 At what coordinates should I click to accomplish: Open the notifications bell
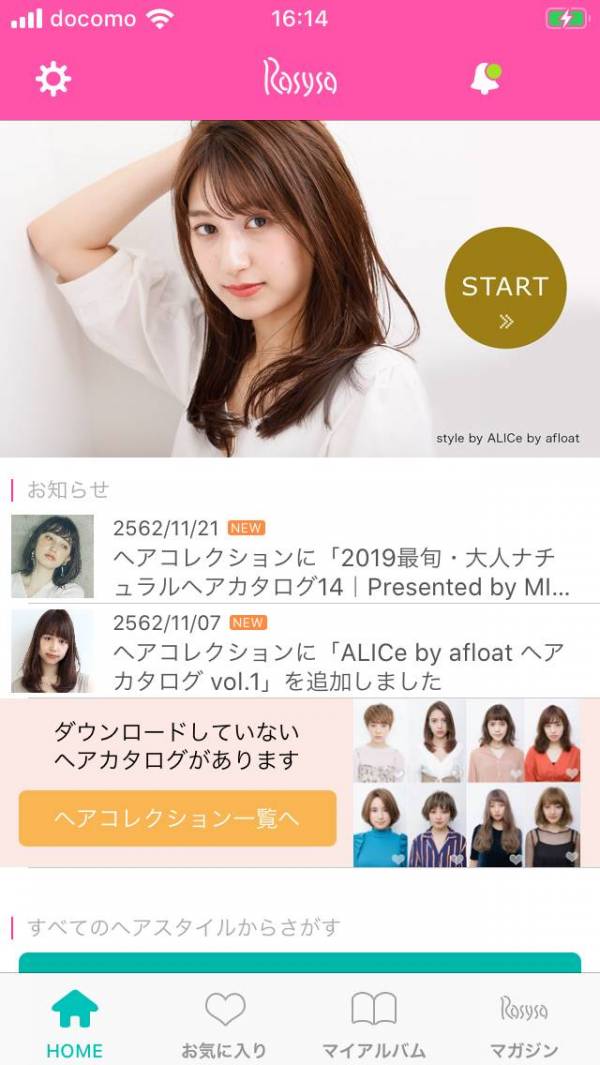tap(486, 78)
